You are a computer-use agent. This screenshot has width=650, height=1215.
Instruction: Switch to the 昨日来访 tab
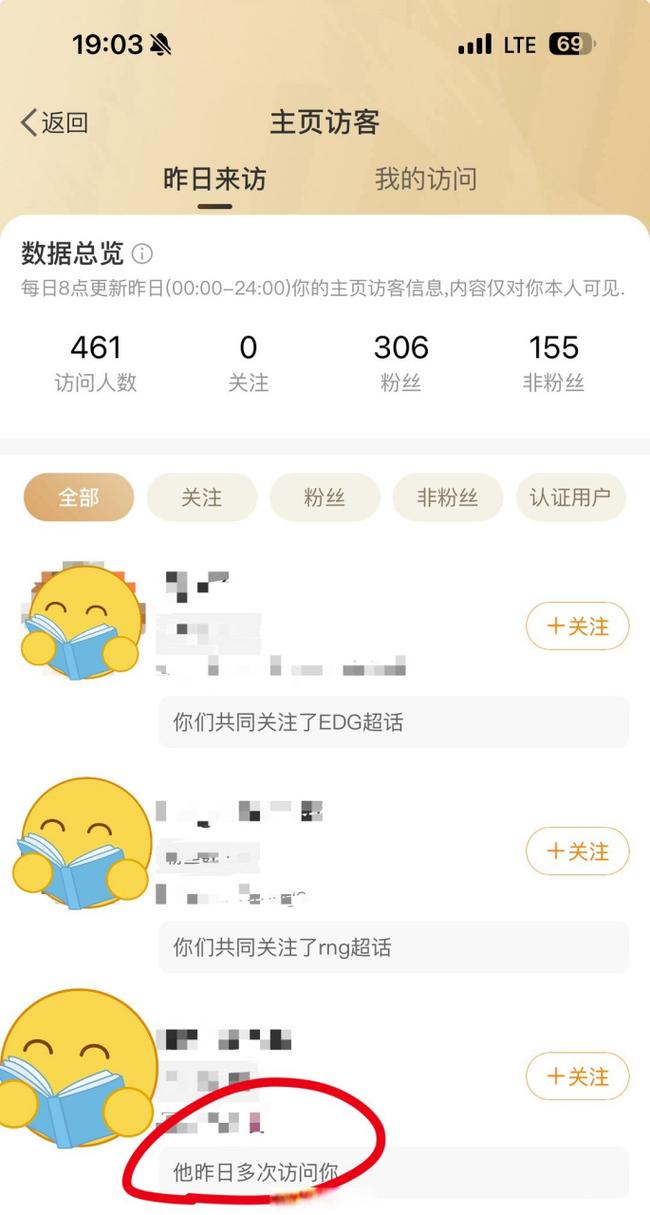tap(215, 180)
